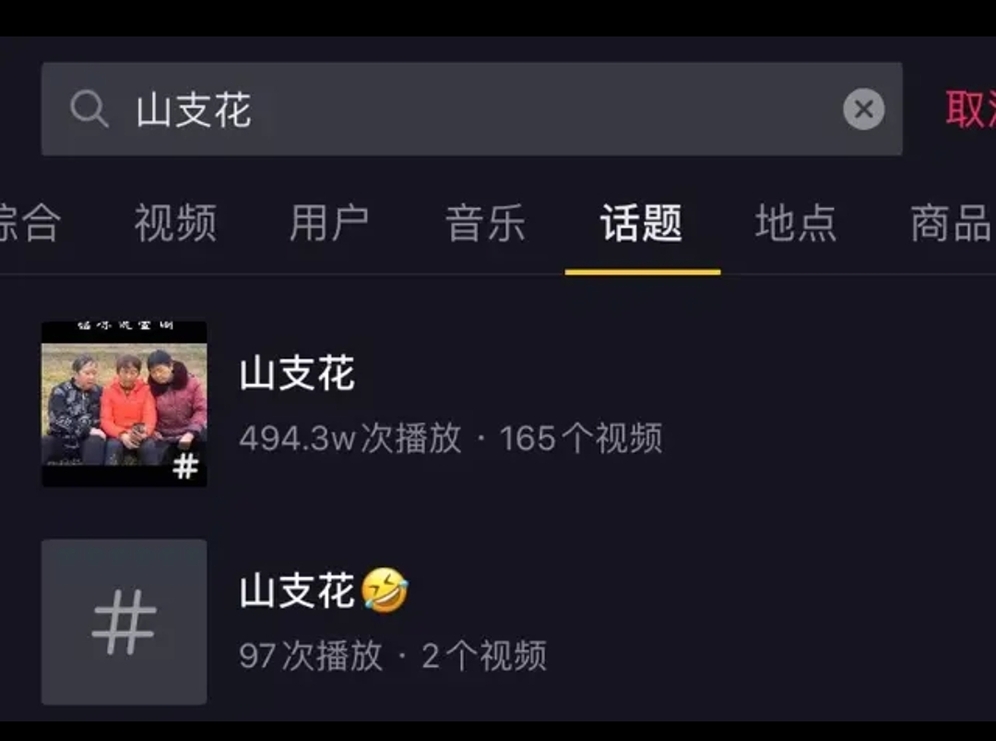Switch to the 综合 tab
The image size is (996, 741).
[28, 223]
